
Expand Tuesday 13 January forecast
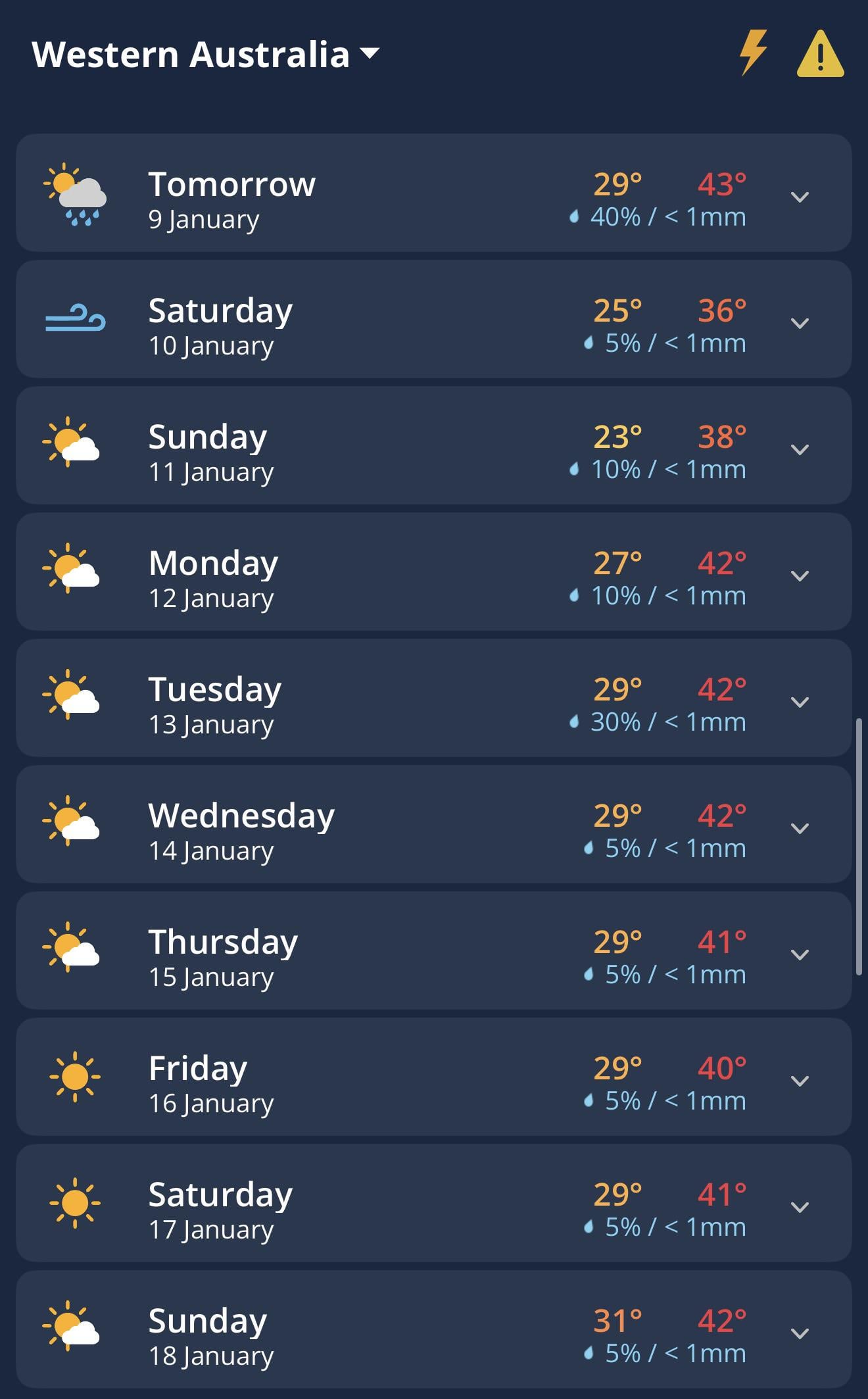point(799,702)
